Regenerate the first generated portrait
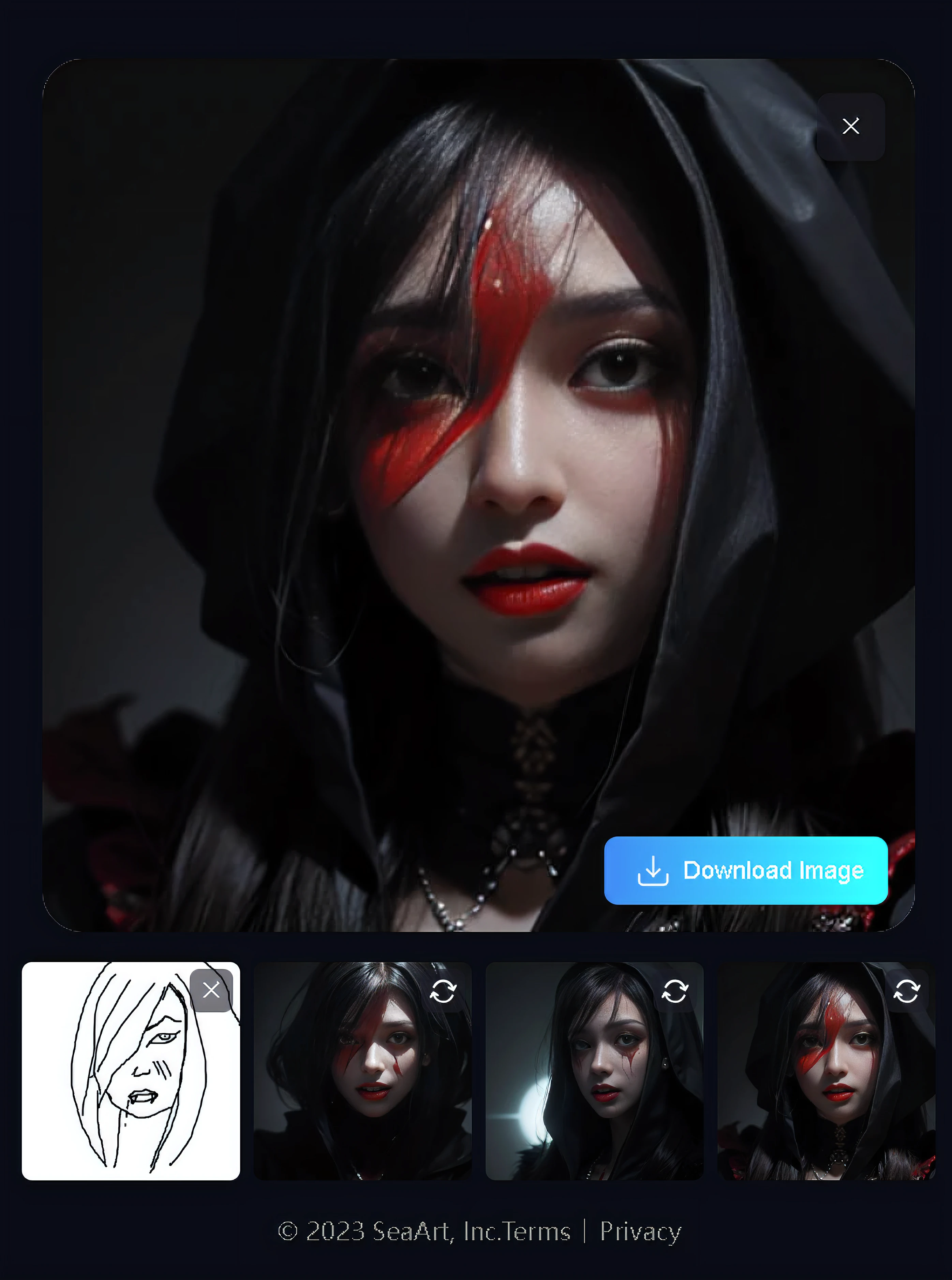Viewport: 952px width, 1280px height. point(443,991)
